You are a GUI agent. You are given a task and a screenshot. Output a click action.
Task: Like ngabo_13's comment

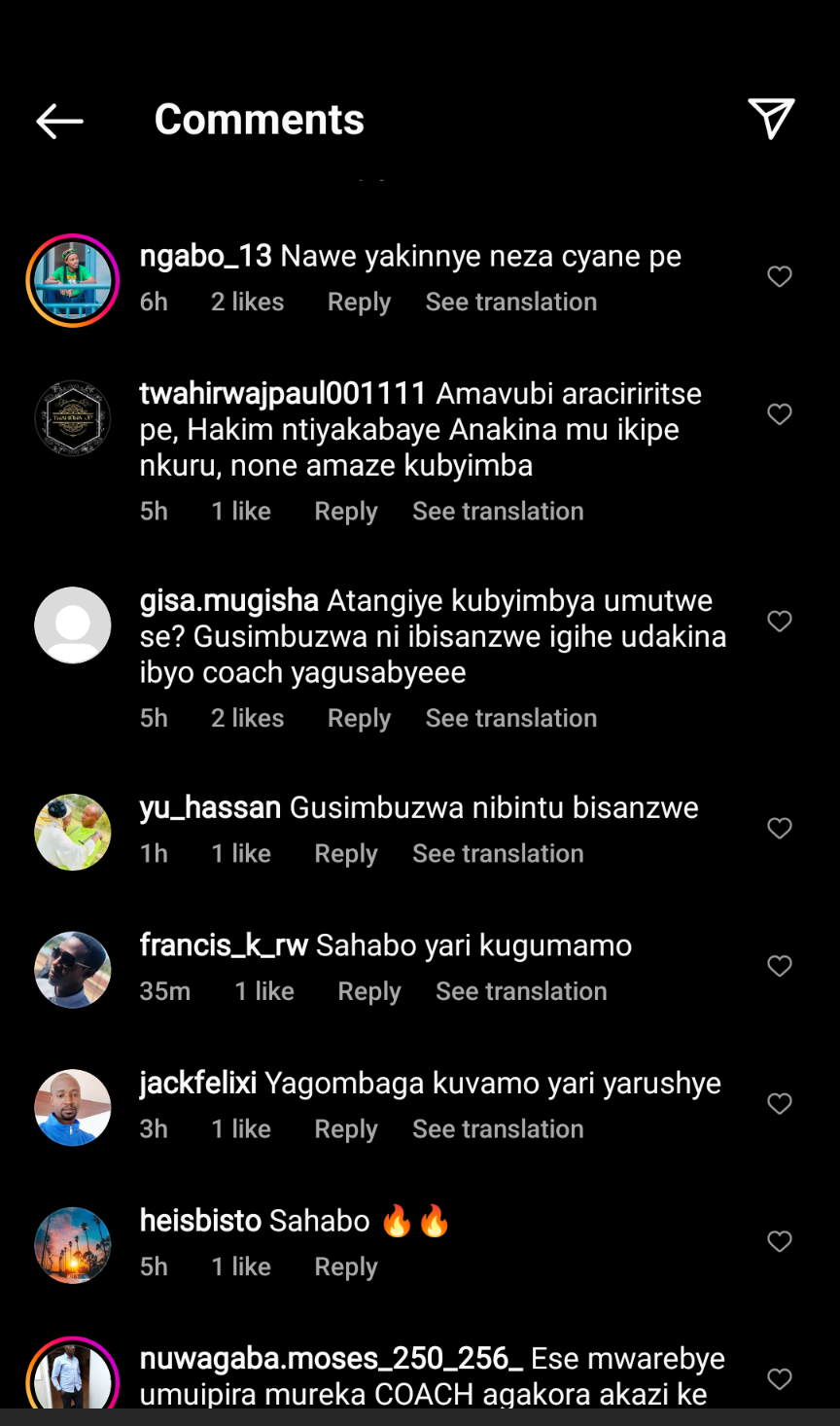tap(779, 277)
